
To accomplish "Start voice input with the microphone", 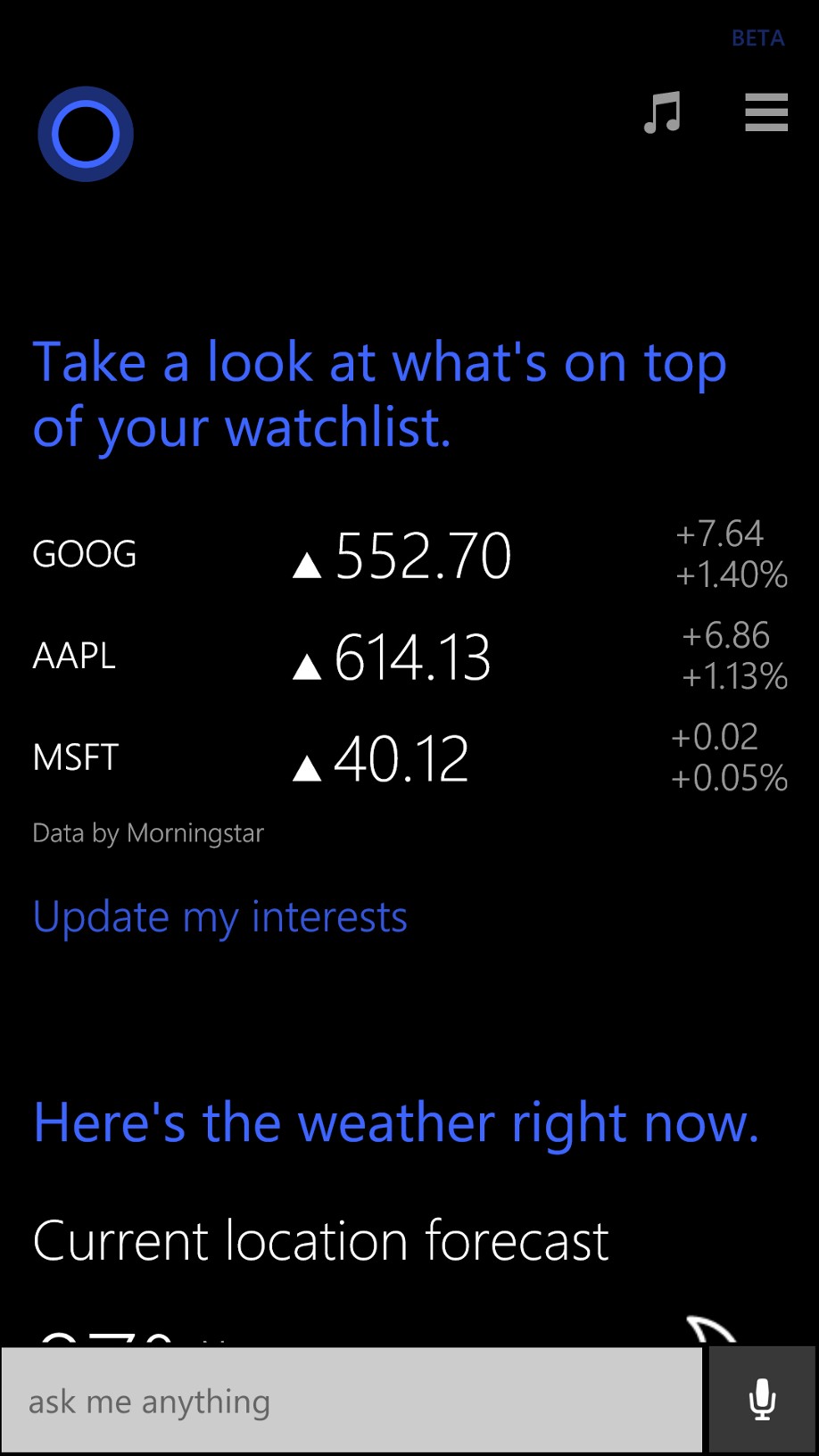I will (762, 1401).
